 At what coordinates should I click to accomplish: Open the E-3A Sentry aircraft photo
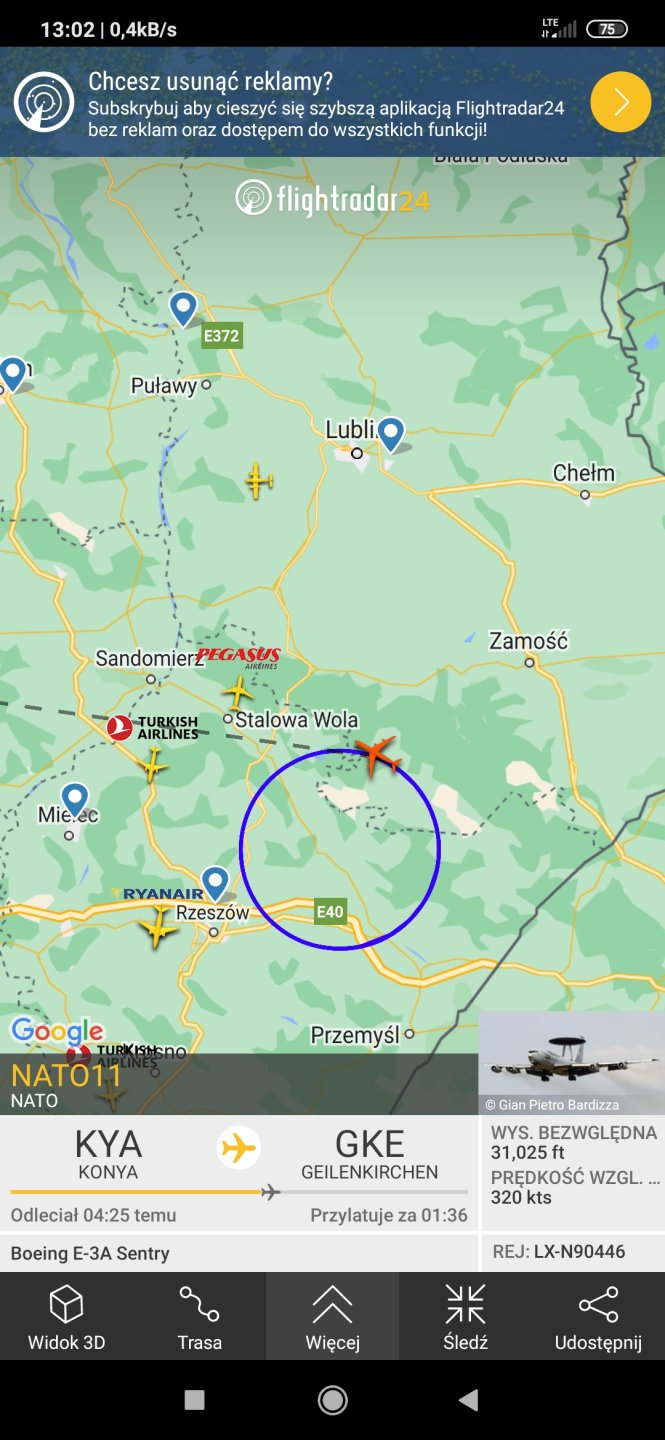tap(571, 1062)
